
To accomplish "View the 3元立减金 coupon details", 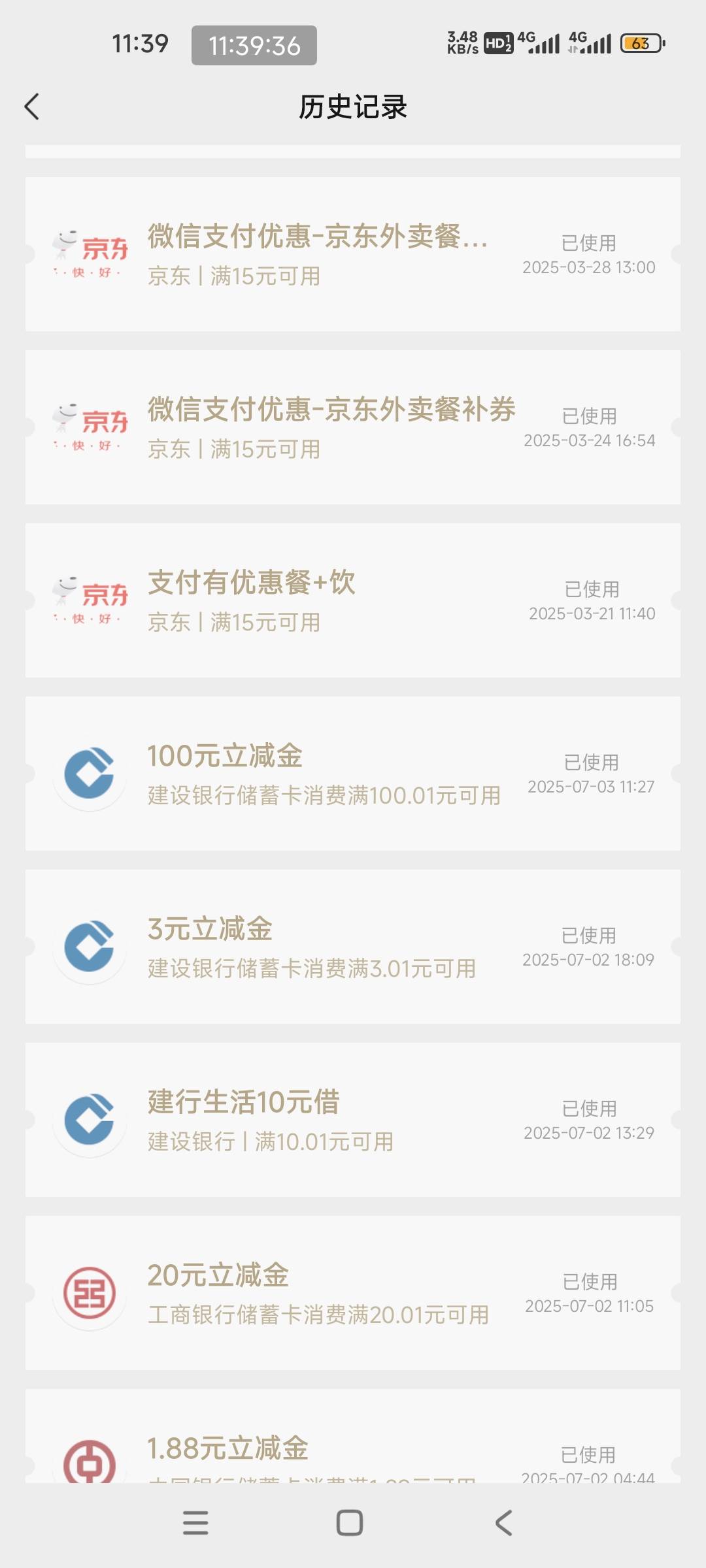I will tap(353, 947).
